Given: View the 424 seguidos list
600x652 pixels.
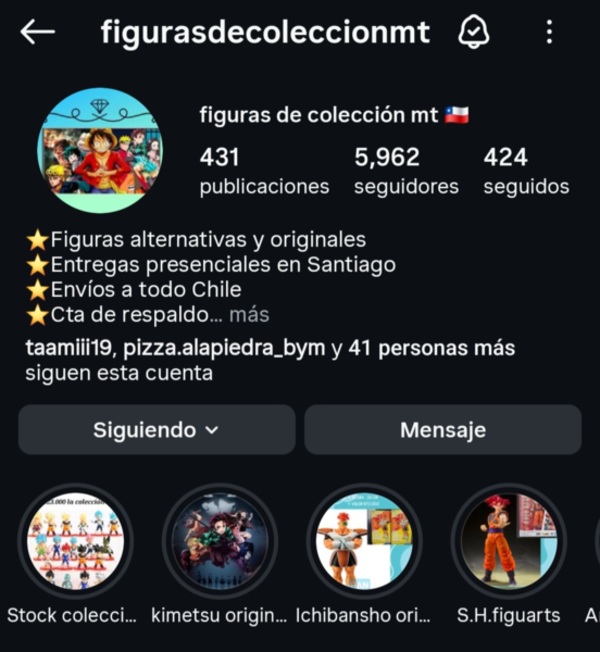Looking at the screenshot, I should coord(526,171).
